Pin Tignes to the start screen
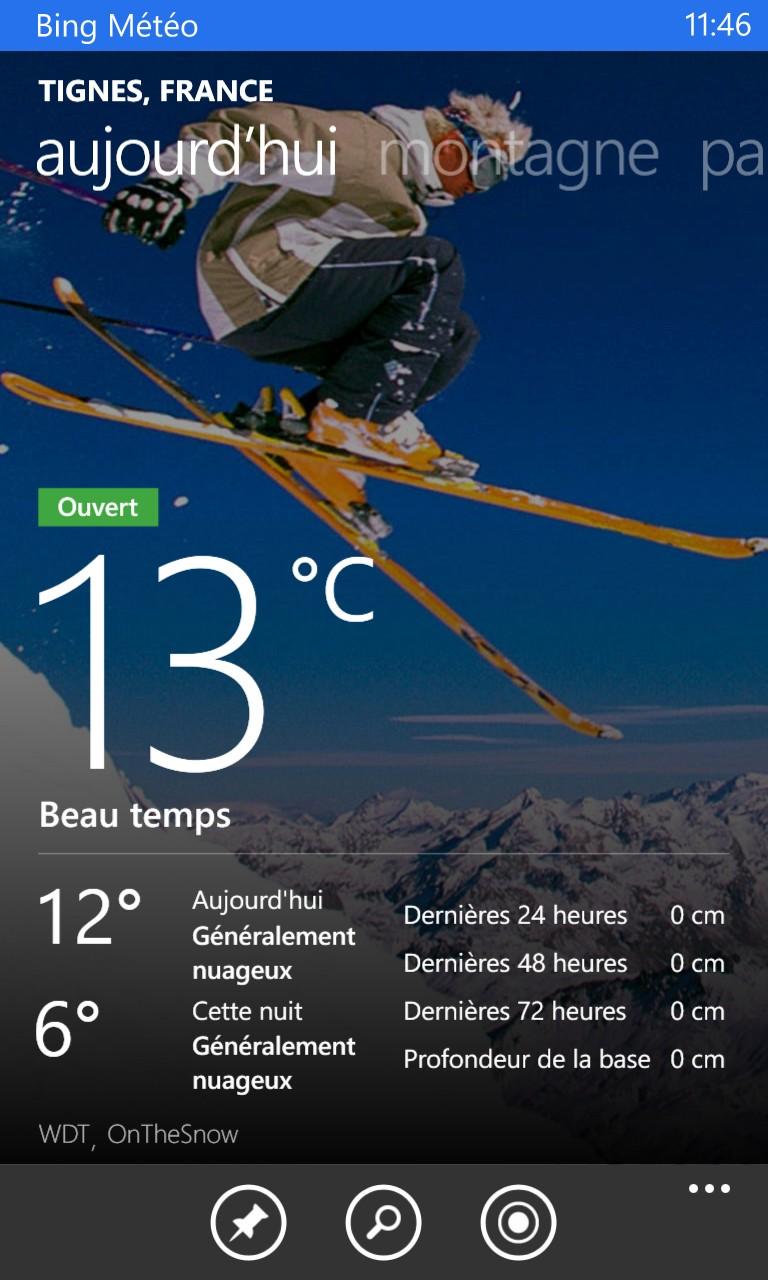 [x=248, y=1222]
